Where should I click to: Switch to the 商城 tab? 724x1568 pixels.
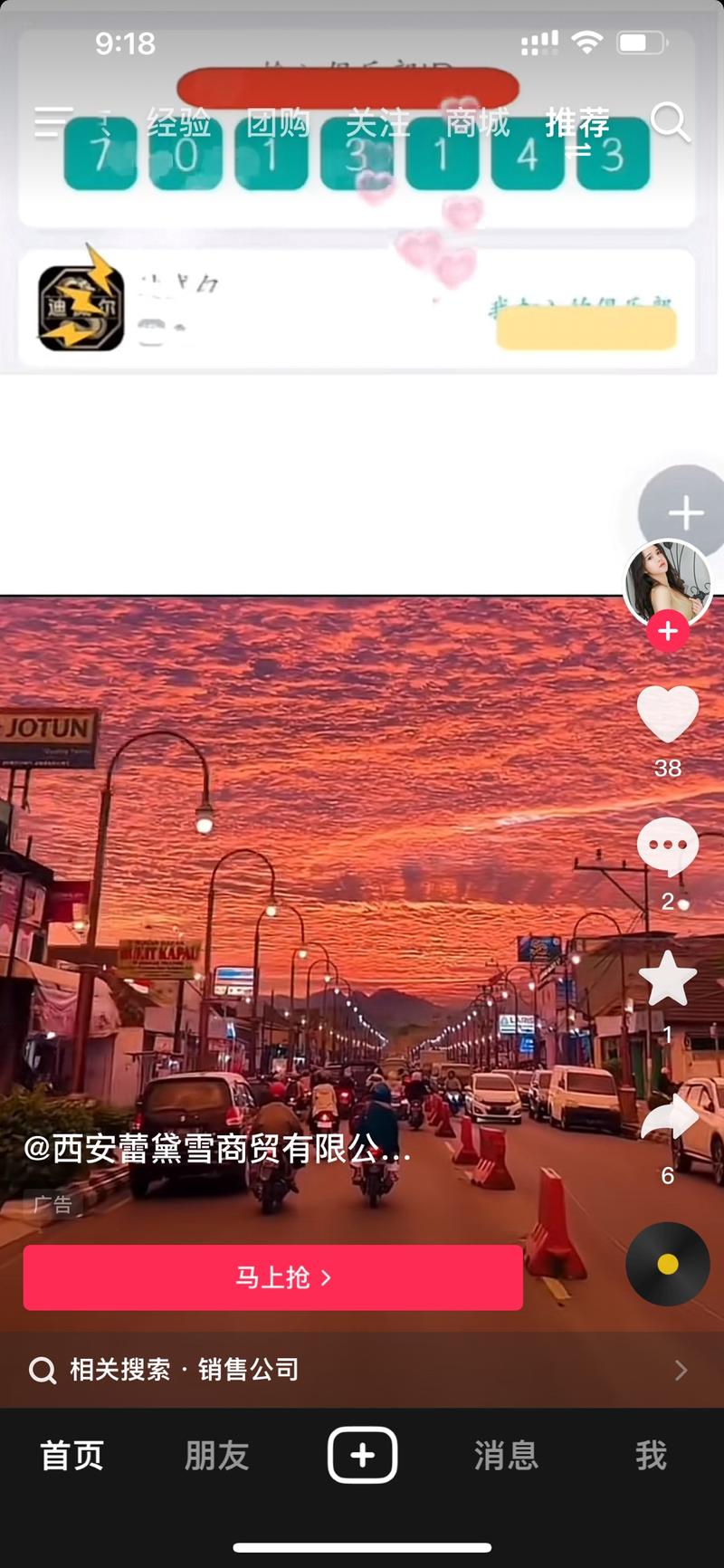[477, 121]
